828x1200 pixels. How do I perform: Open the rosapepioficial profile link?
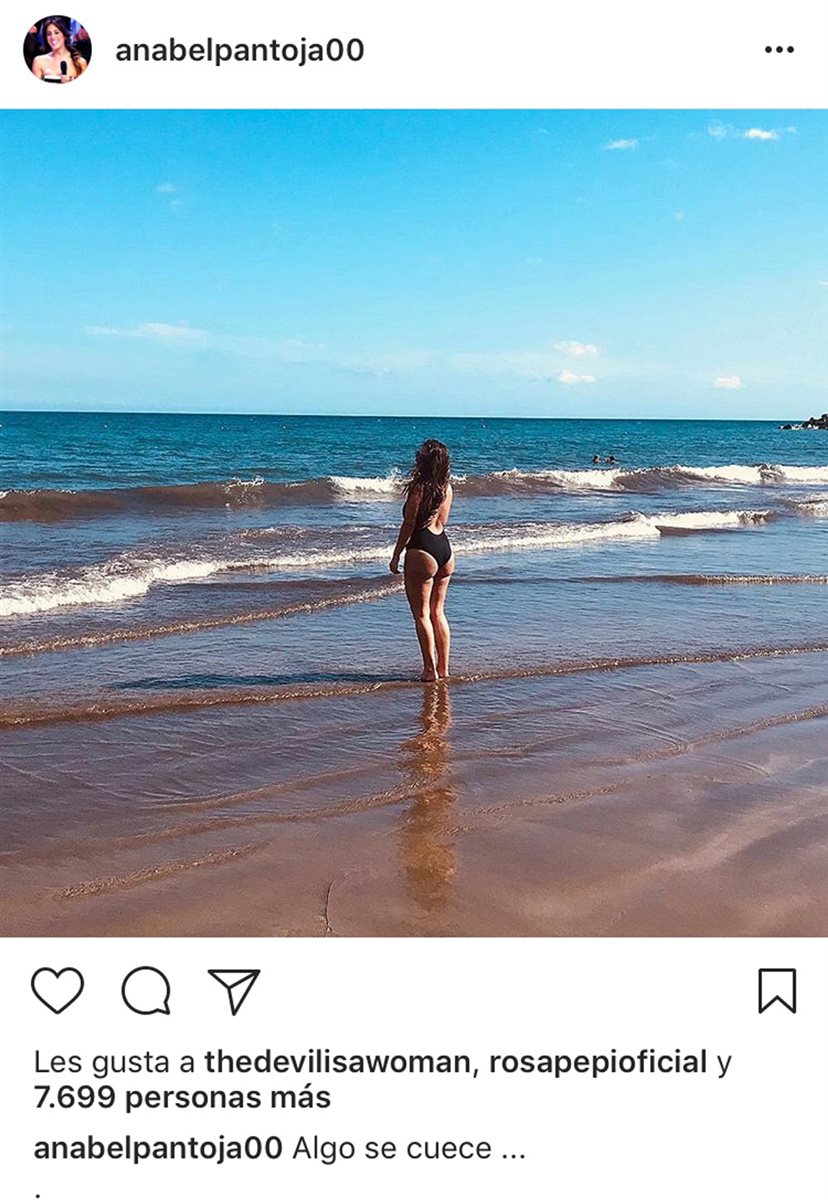pos(598,1062)
